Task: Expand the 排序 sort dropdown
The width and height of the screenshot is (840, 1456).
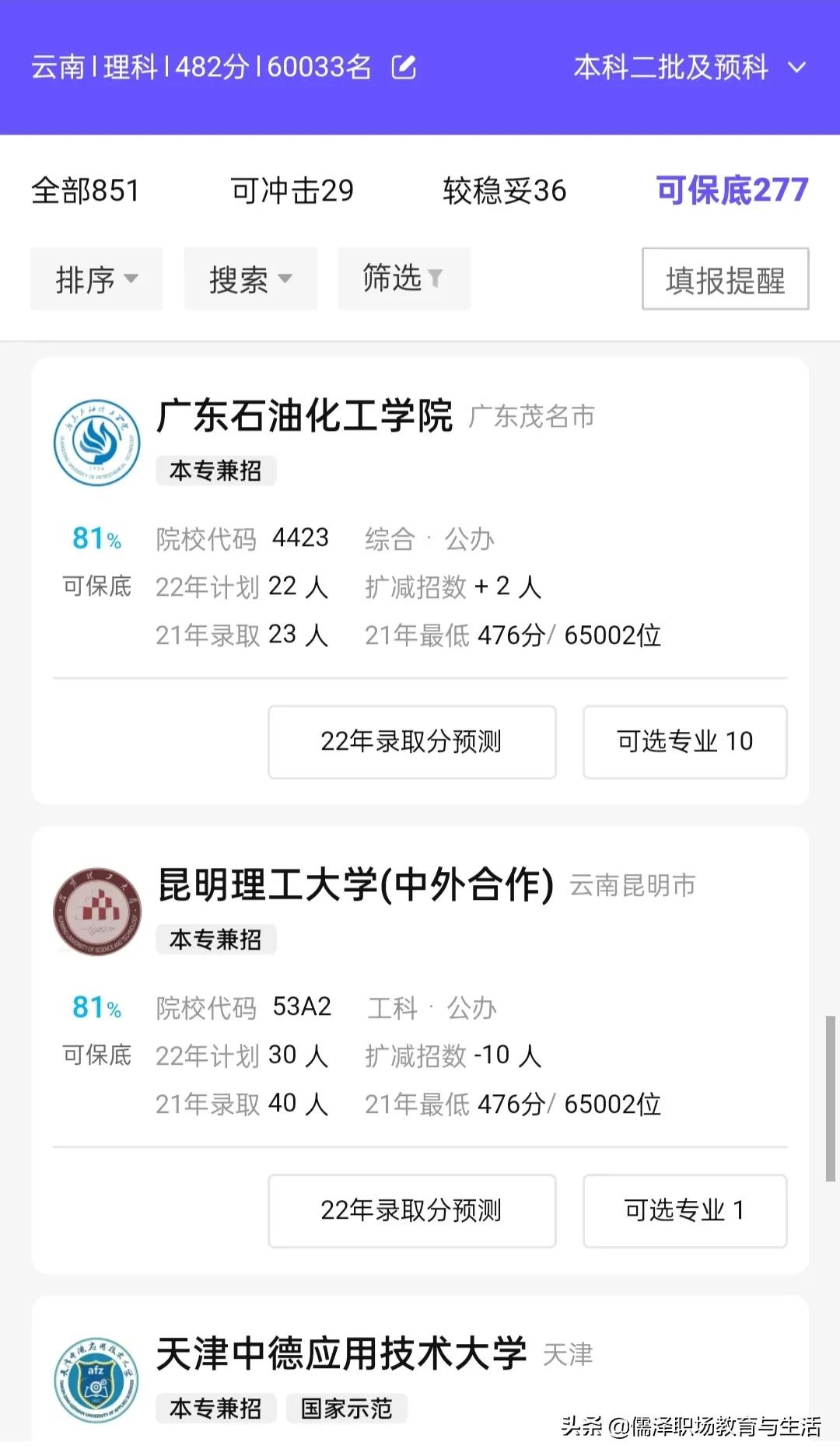Action: pos(96,278)
